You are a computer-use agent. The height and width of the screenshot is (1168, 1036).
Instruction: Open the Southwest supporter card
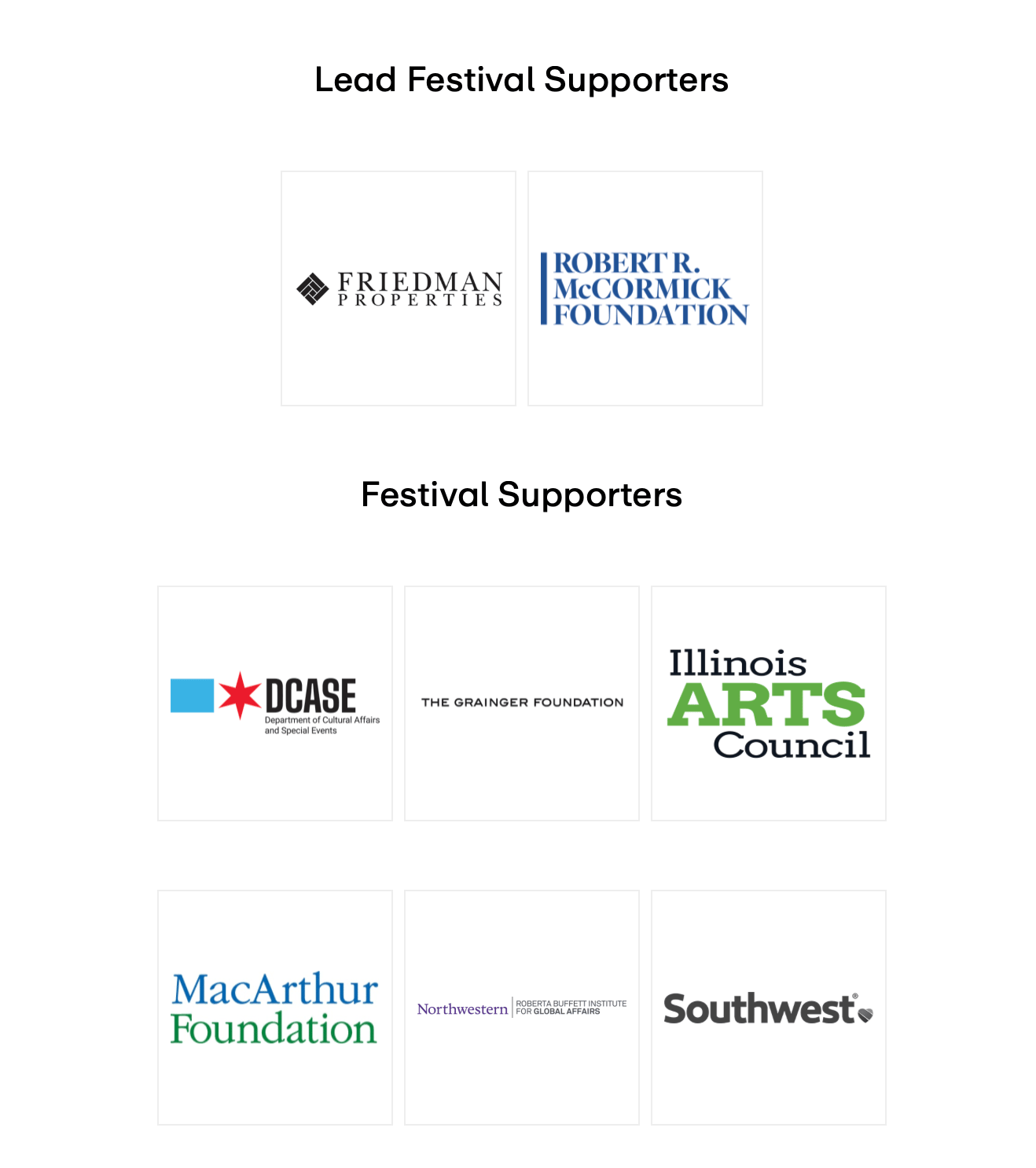[x=768, y=1008]
